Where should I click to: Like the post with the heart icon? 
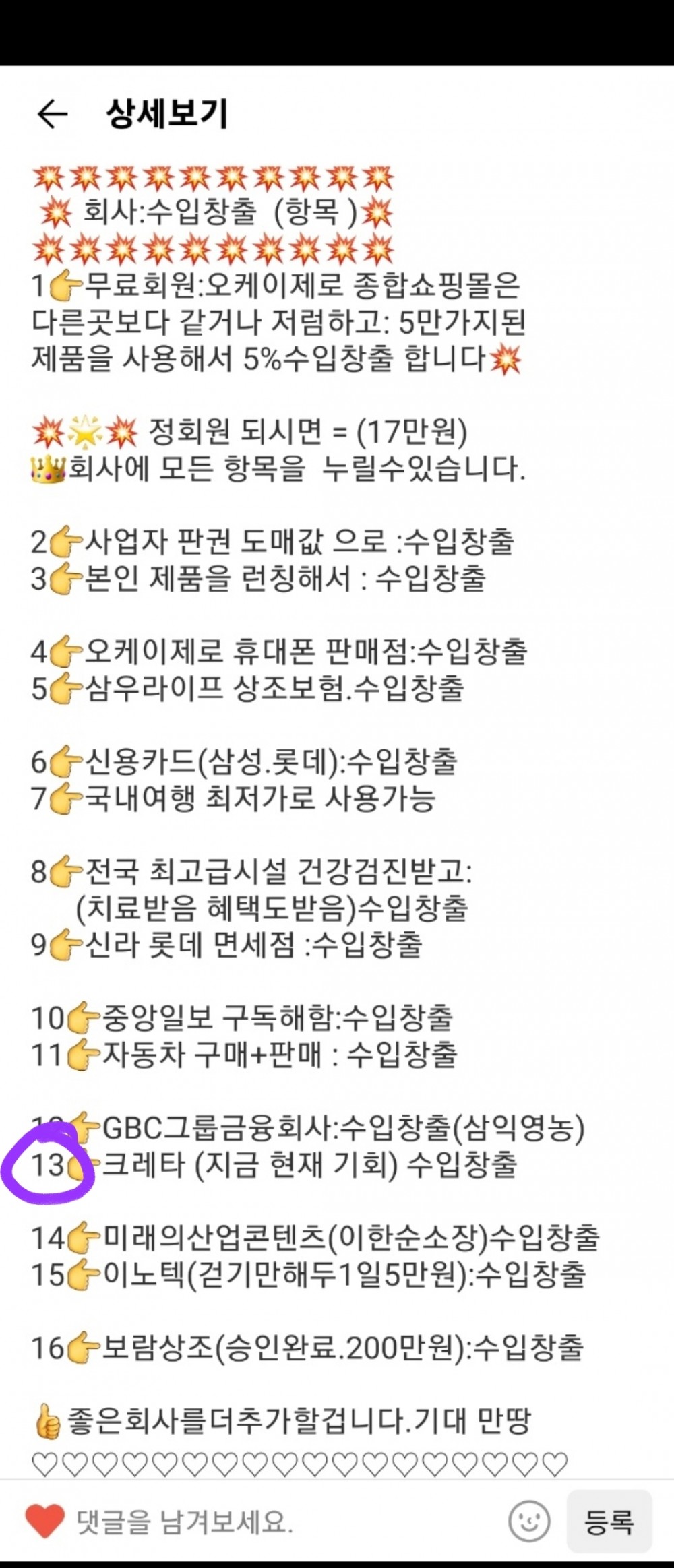tap(44, 1521)
